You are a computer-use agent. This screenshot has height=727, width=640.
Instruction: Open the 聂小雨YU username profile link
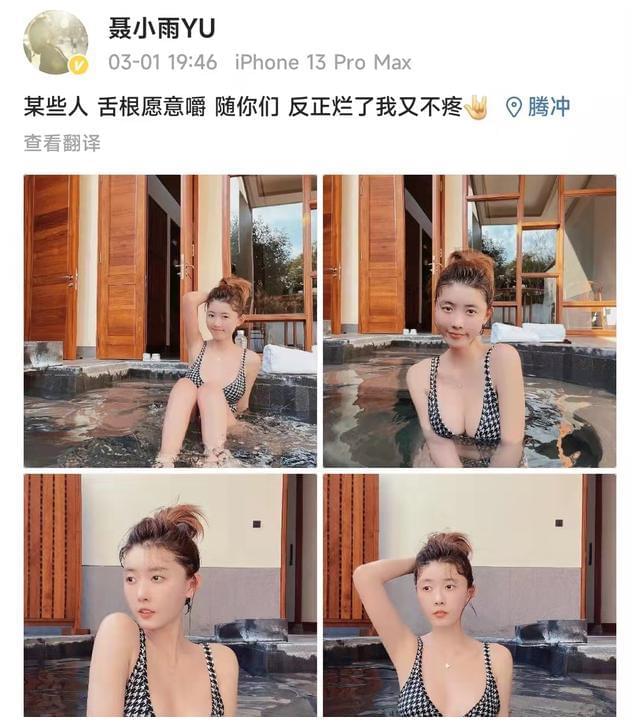161,27
